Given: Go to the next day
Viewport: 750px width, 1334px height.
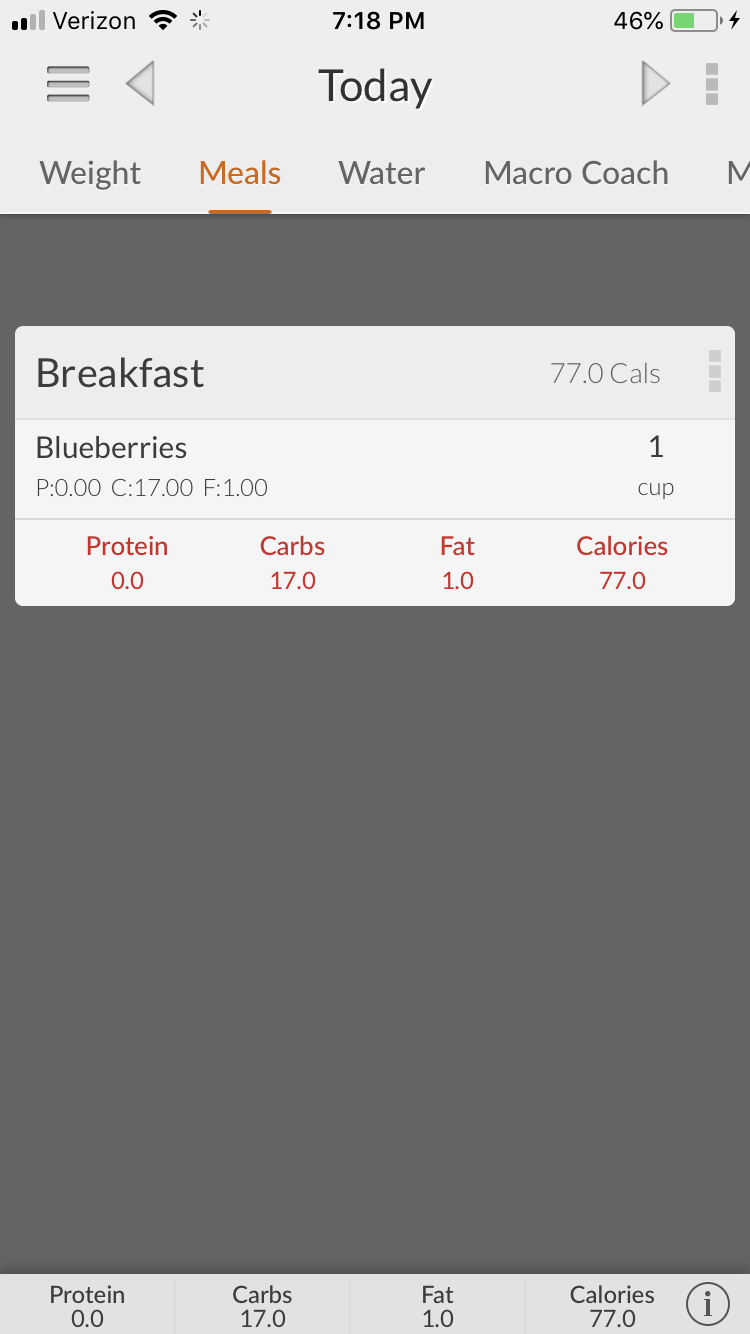Looking at the screenshot, I should (655, 84).
